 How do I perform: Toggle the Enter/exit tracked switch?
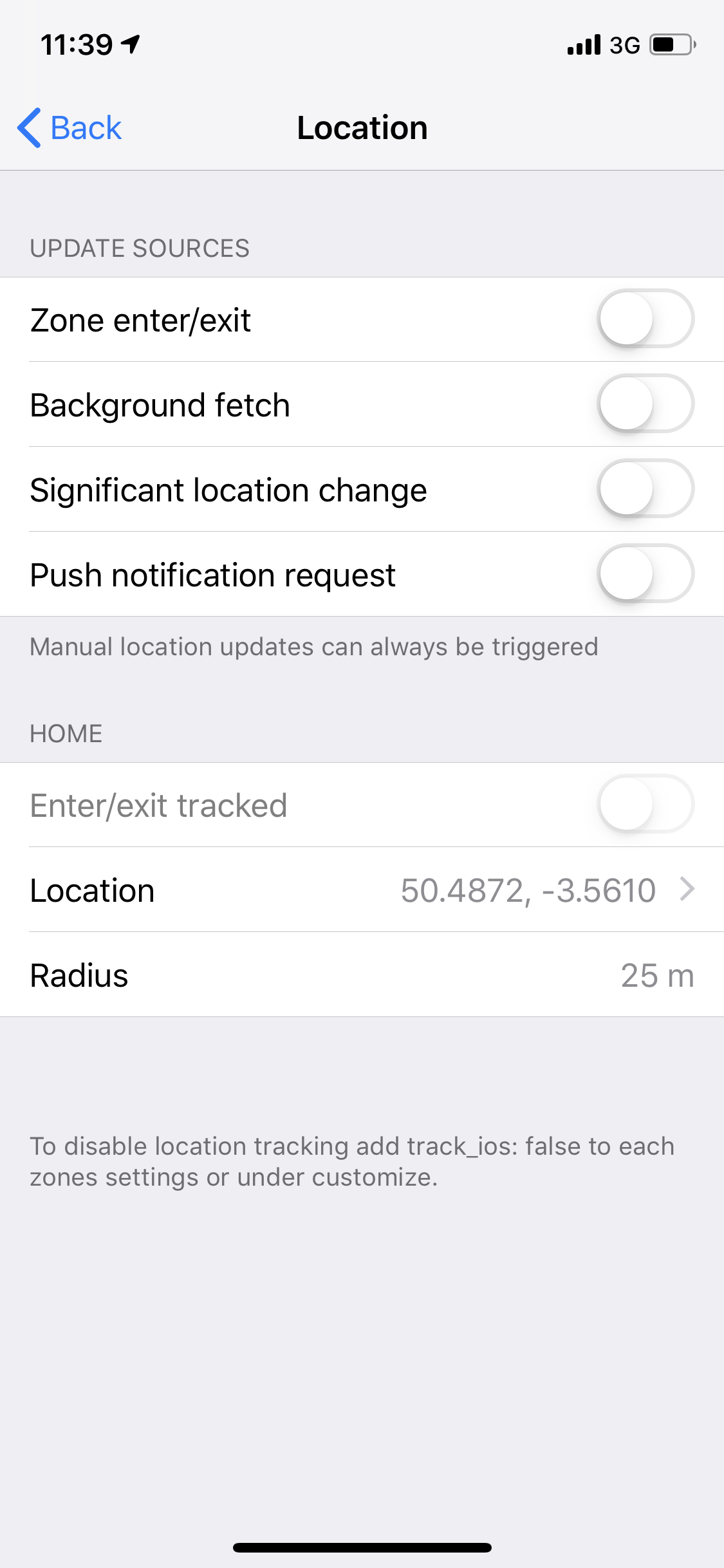[645, 805]
